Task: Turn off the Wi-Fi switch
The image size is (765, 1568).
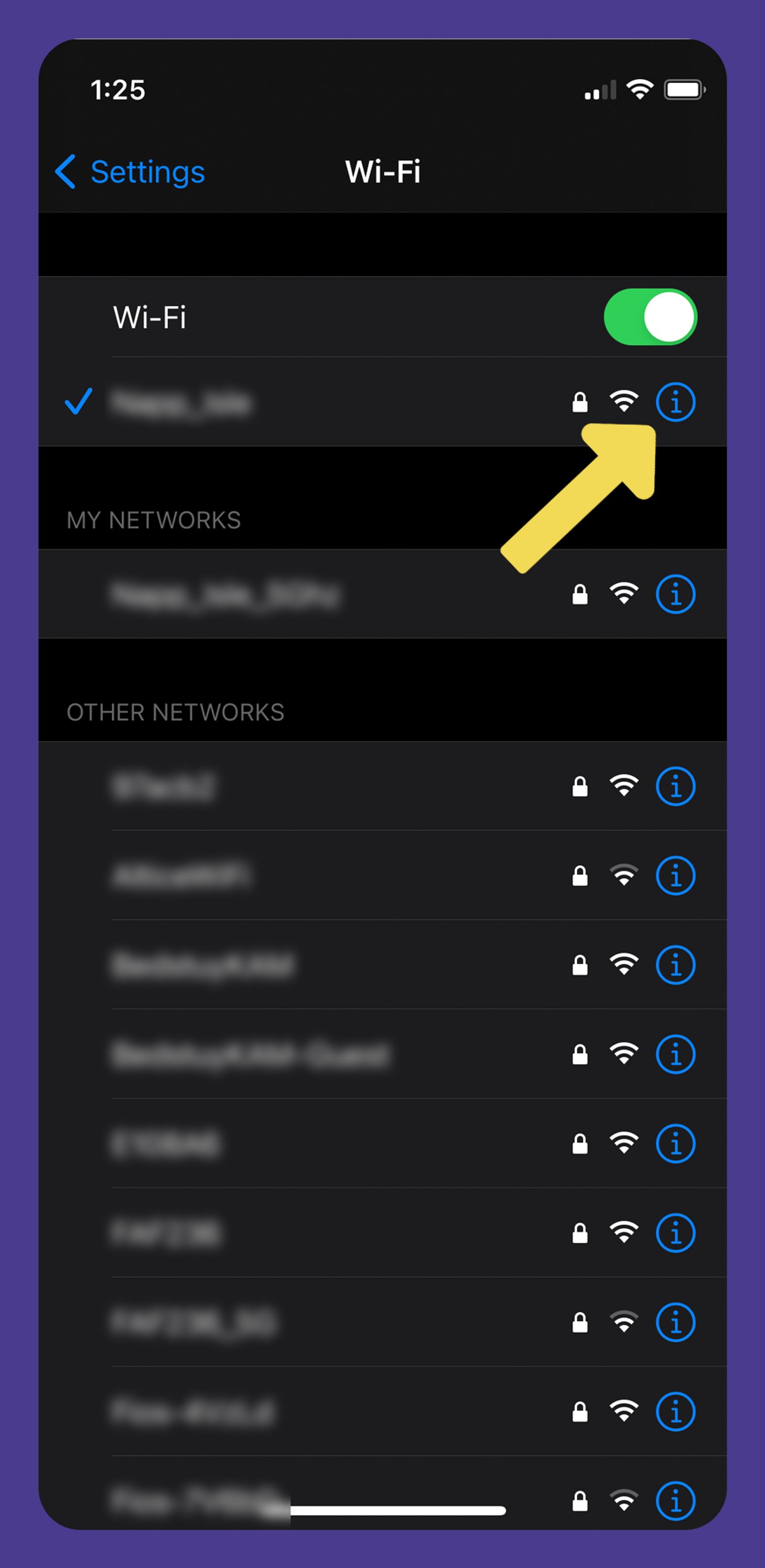Action: (x=650, y=317)
